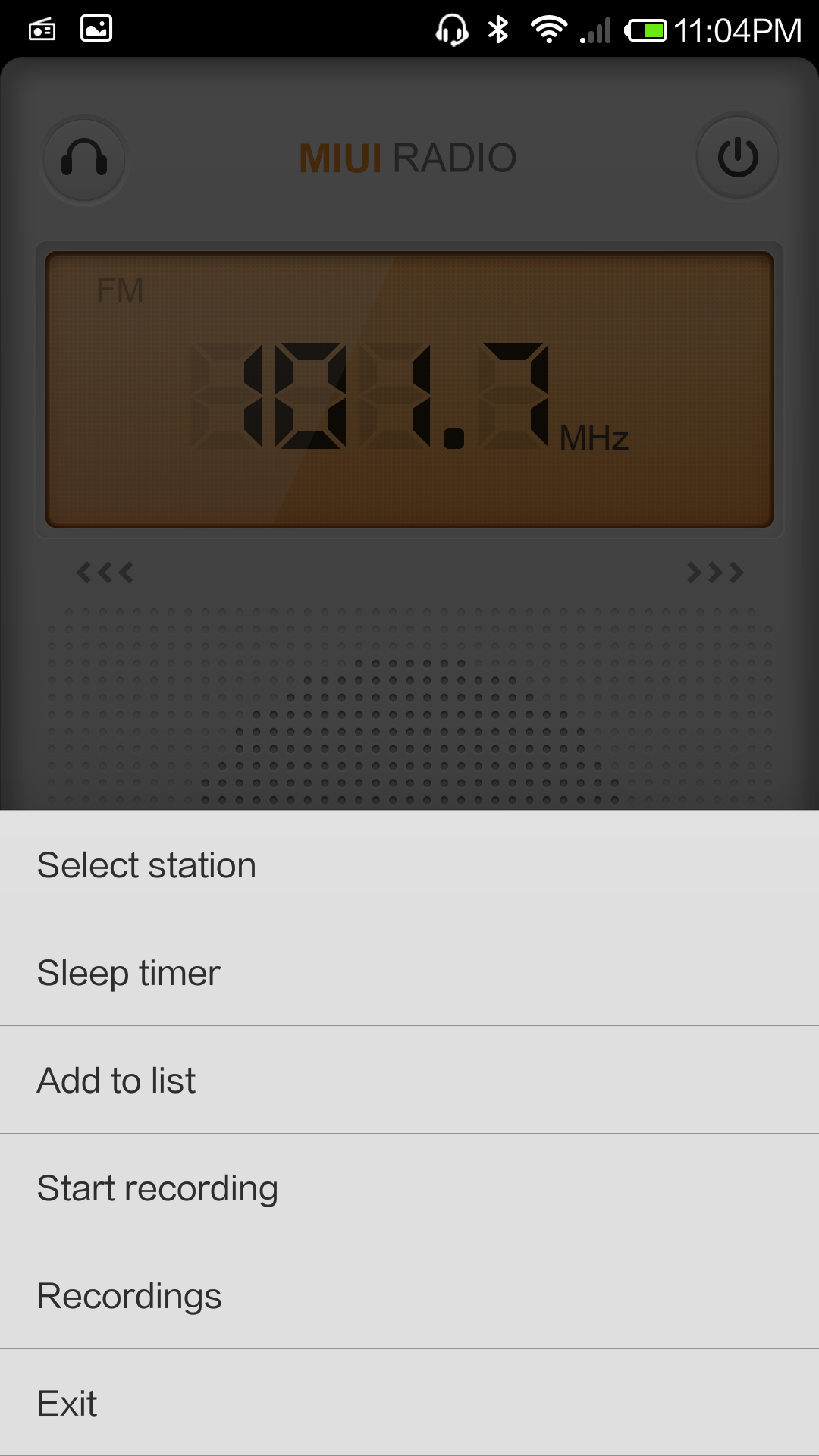The height and width of the screenshot is (1456, 819).
Task: Exit the radio app
Action: (x=409, y=1403)
